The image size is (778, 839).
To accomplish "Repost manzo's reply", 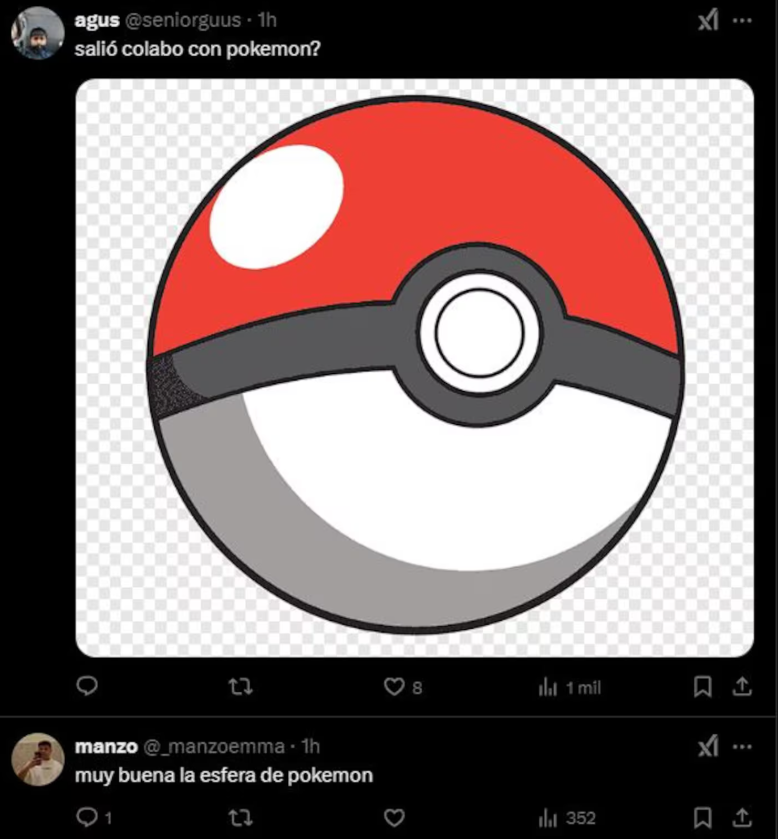I will pos(241,818).
